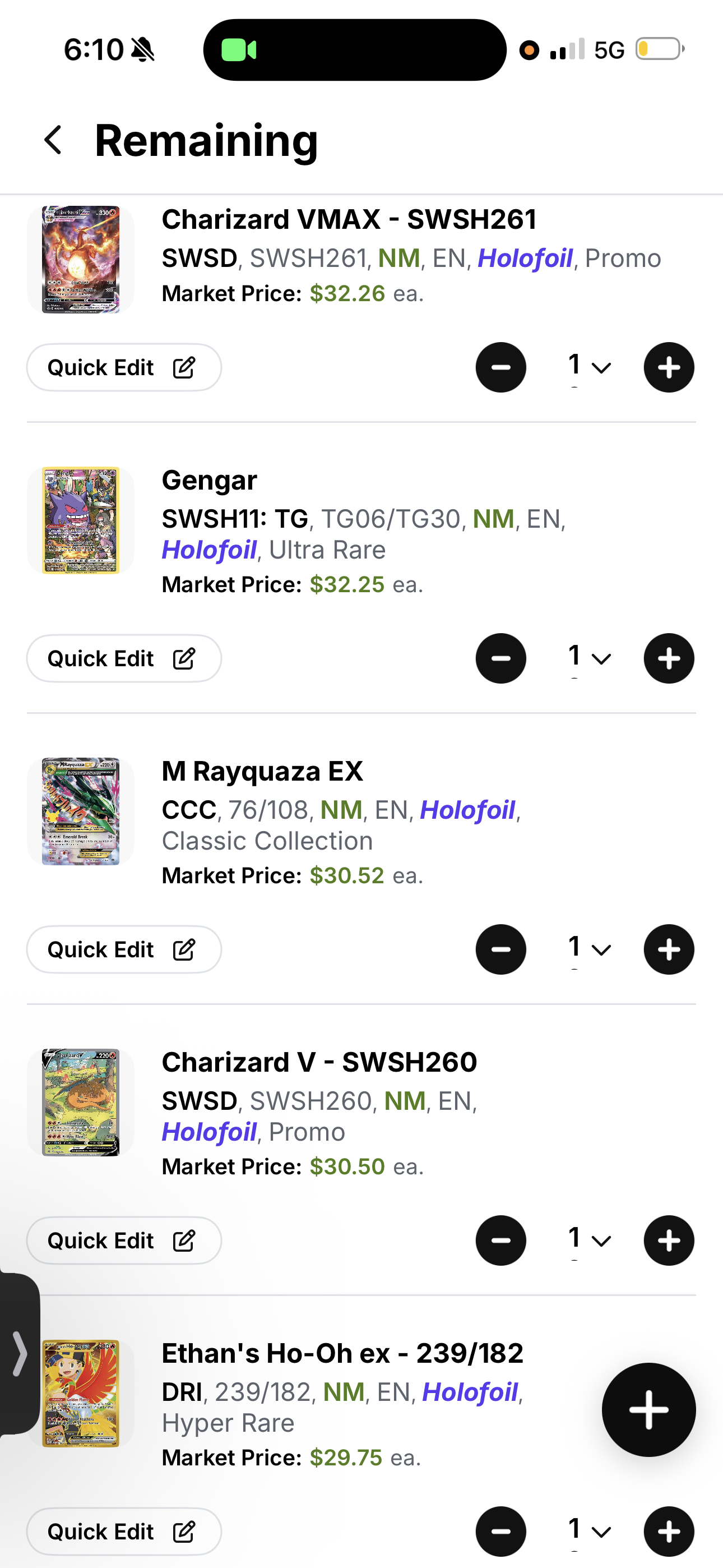Increase quantity of Charizard VMAX - SWSH261
The image size is (723, 1568).
[x=669, y=367]
